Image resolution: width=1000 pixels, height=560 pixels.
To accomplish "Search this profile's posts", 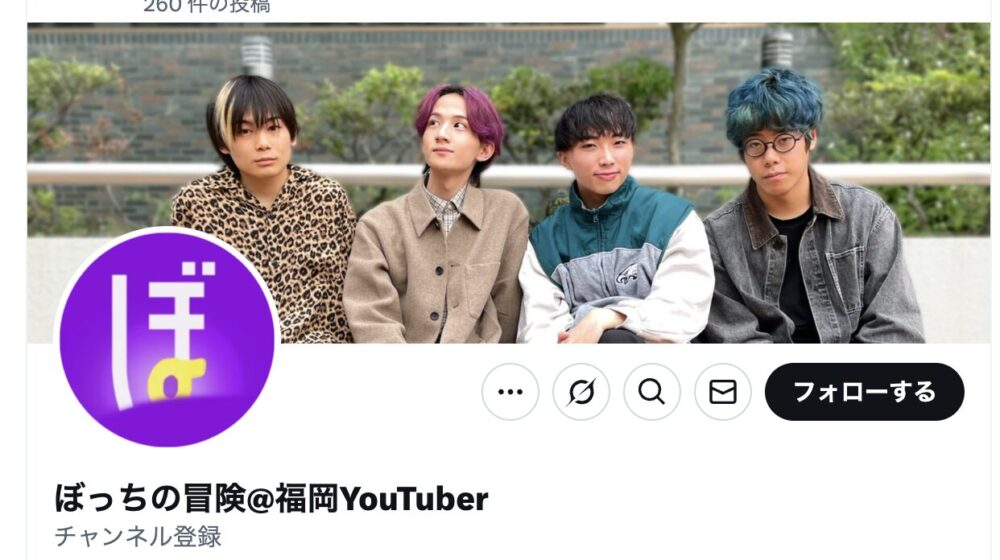I will point(652,392).
